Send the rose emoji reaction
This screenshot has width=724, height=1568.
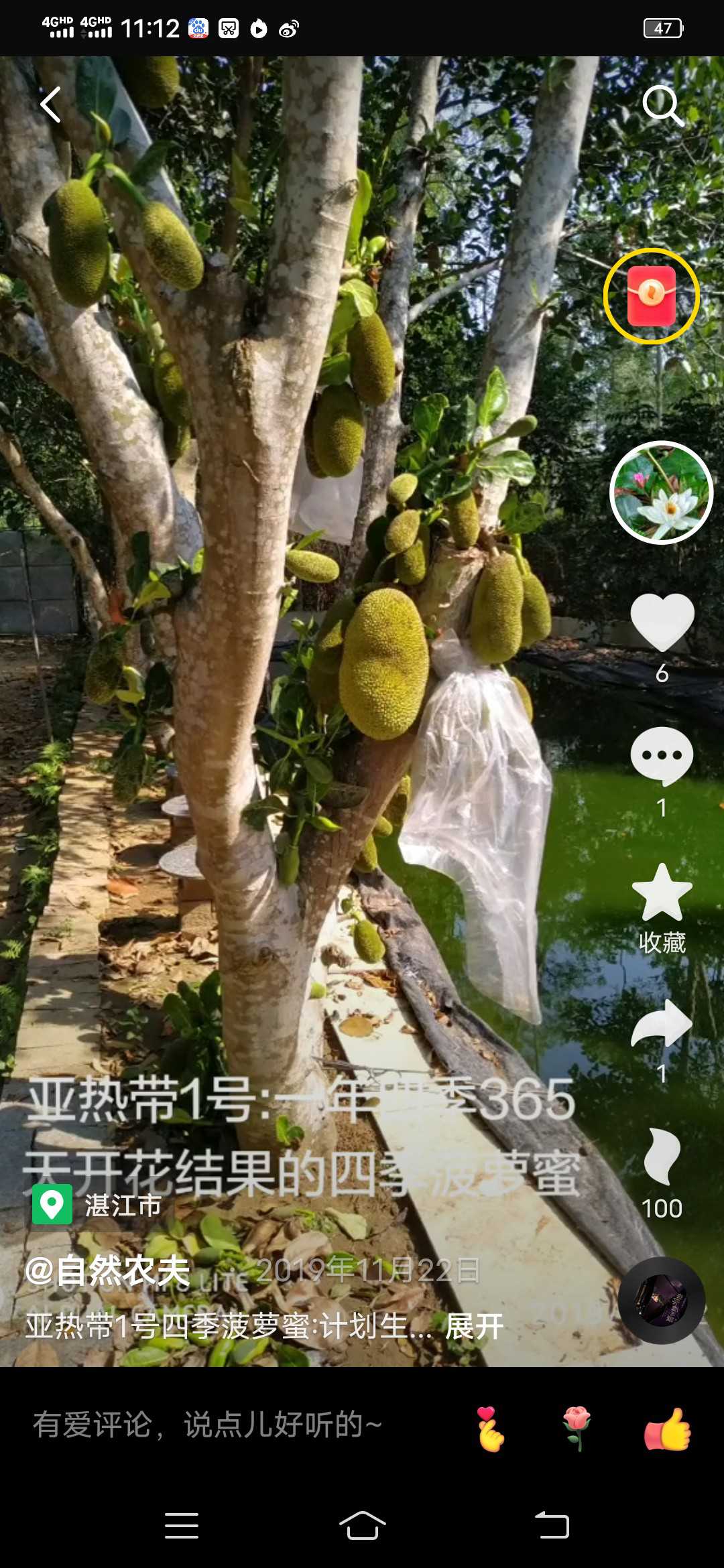[577, 1429]
